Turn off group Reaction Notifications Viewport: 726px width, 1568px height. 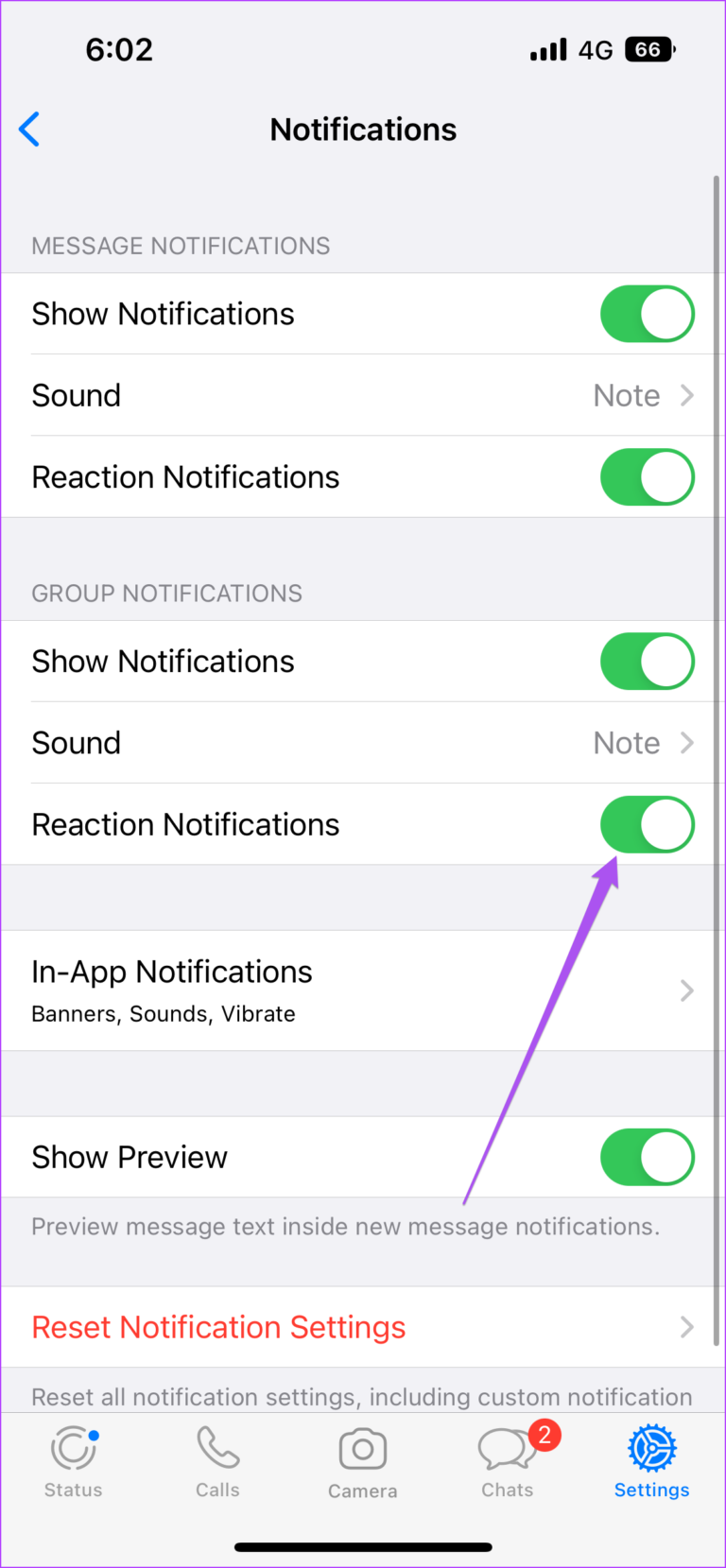(648, 824)
